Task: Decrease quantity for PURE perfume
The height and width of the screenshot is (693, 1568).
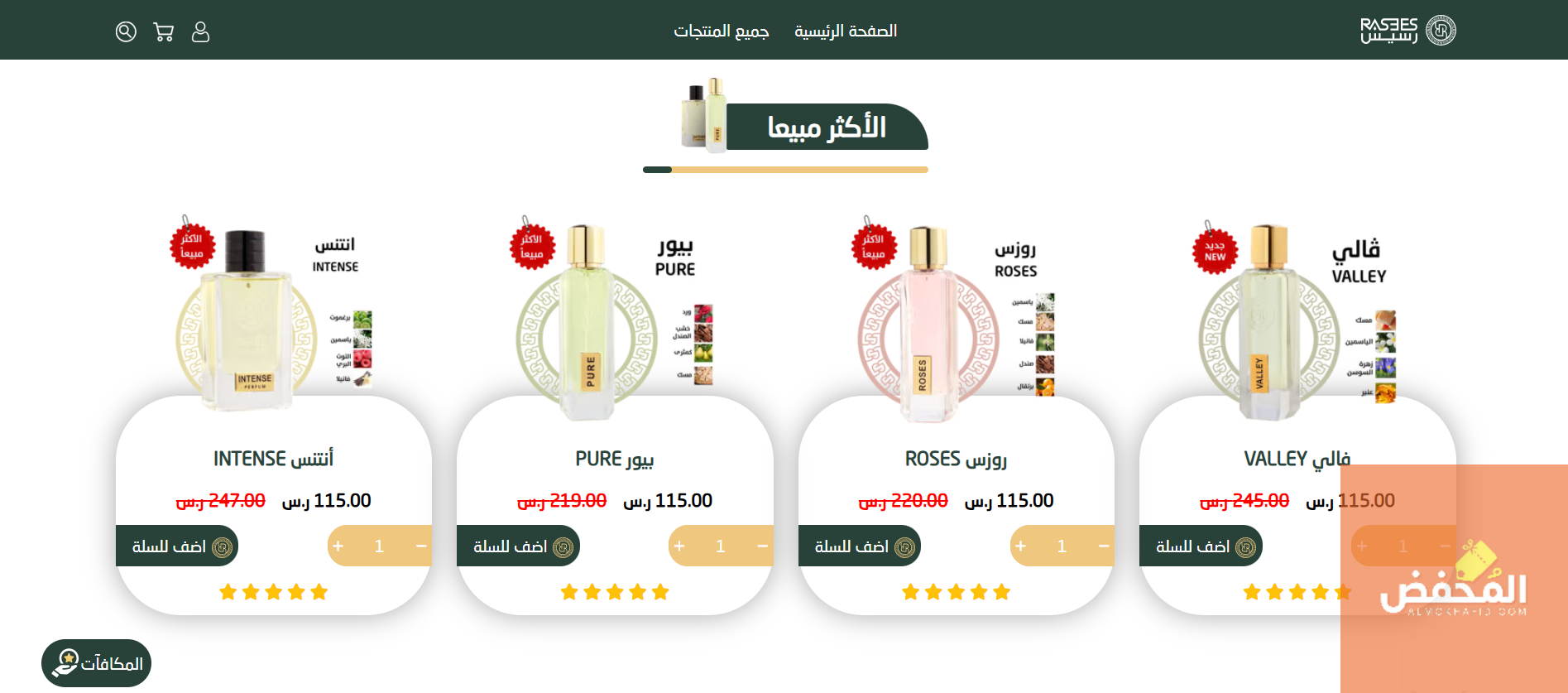Action: click(x=762, y=546)
